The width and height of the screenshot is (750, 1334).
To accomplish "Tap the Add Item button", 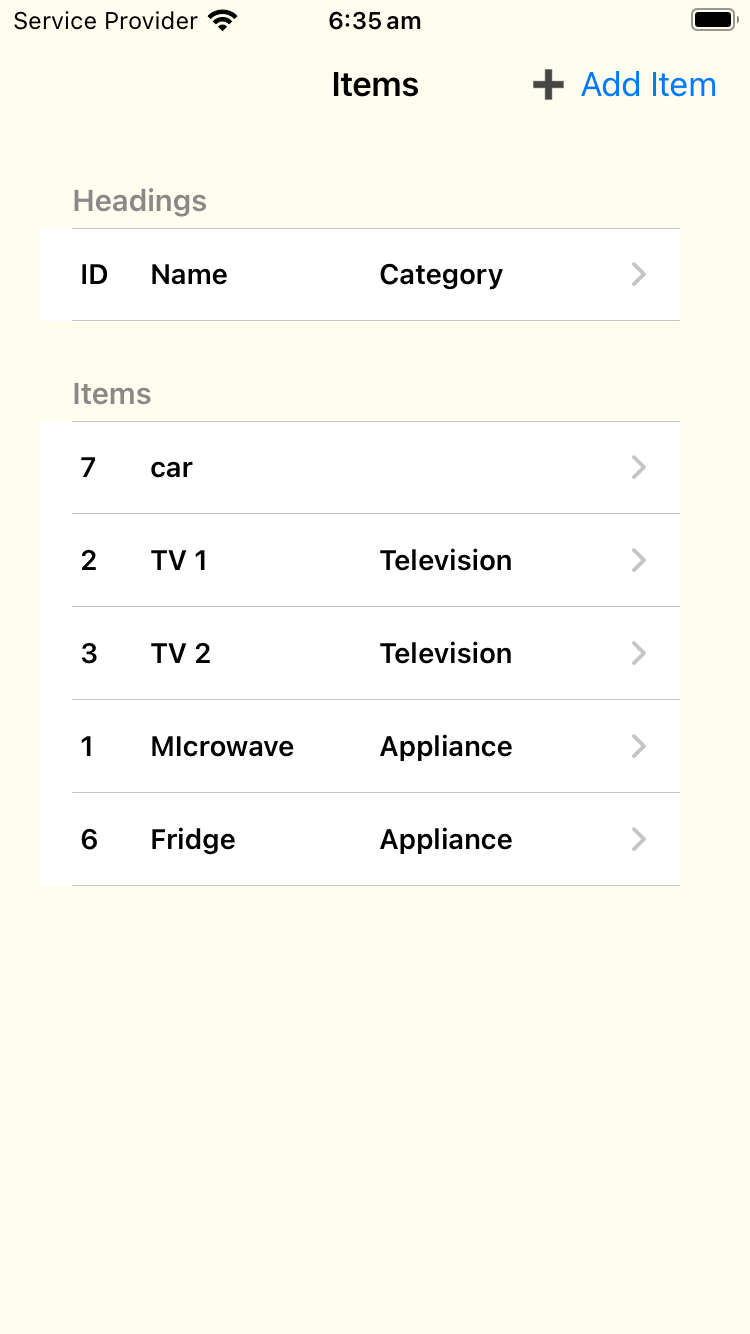I will pyautogui.click(x=625, y=85).
